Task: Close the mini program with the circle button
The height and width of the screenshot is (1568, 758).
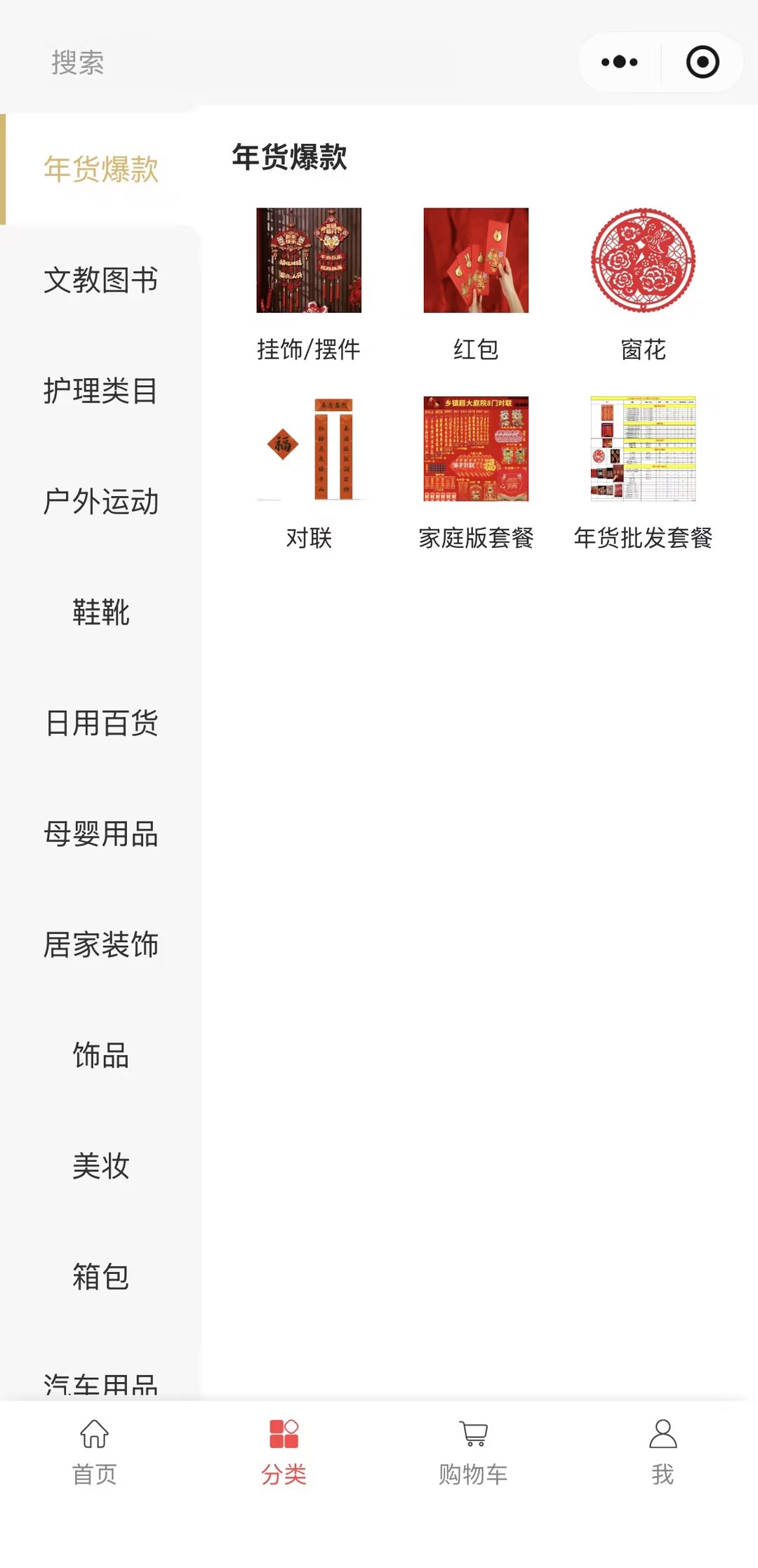Action: 703,62
